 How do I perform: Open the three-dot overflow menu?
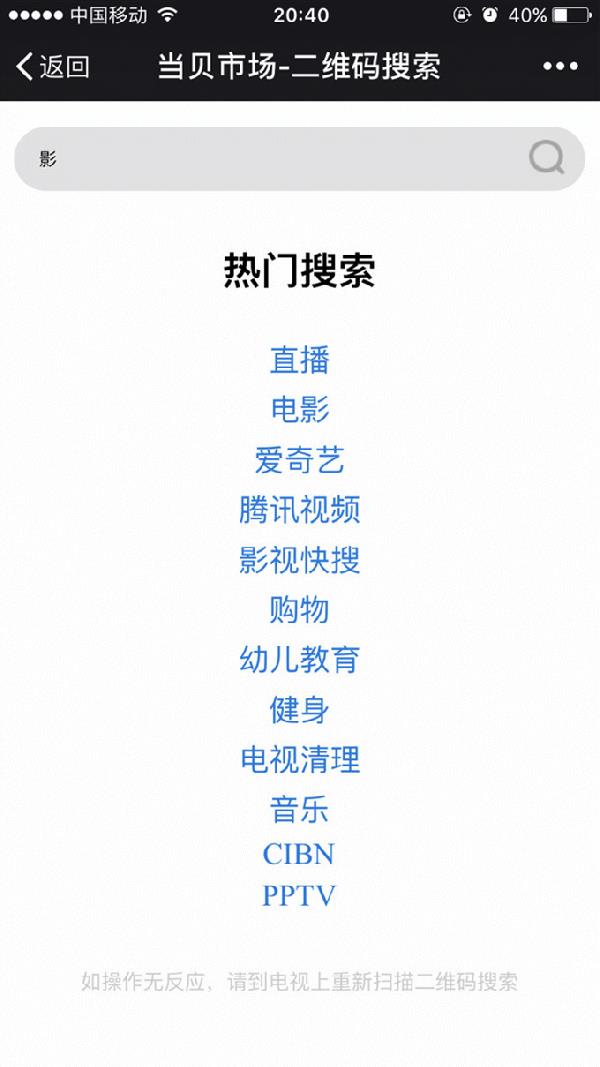click(561, 66)
